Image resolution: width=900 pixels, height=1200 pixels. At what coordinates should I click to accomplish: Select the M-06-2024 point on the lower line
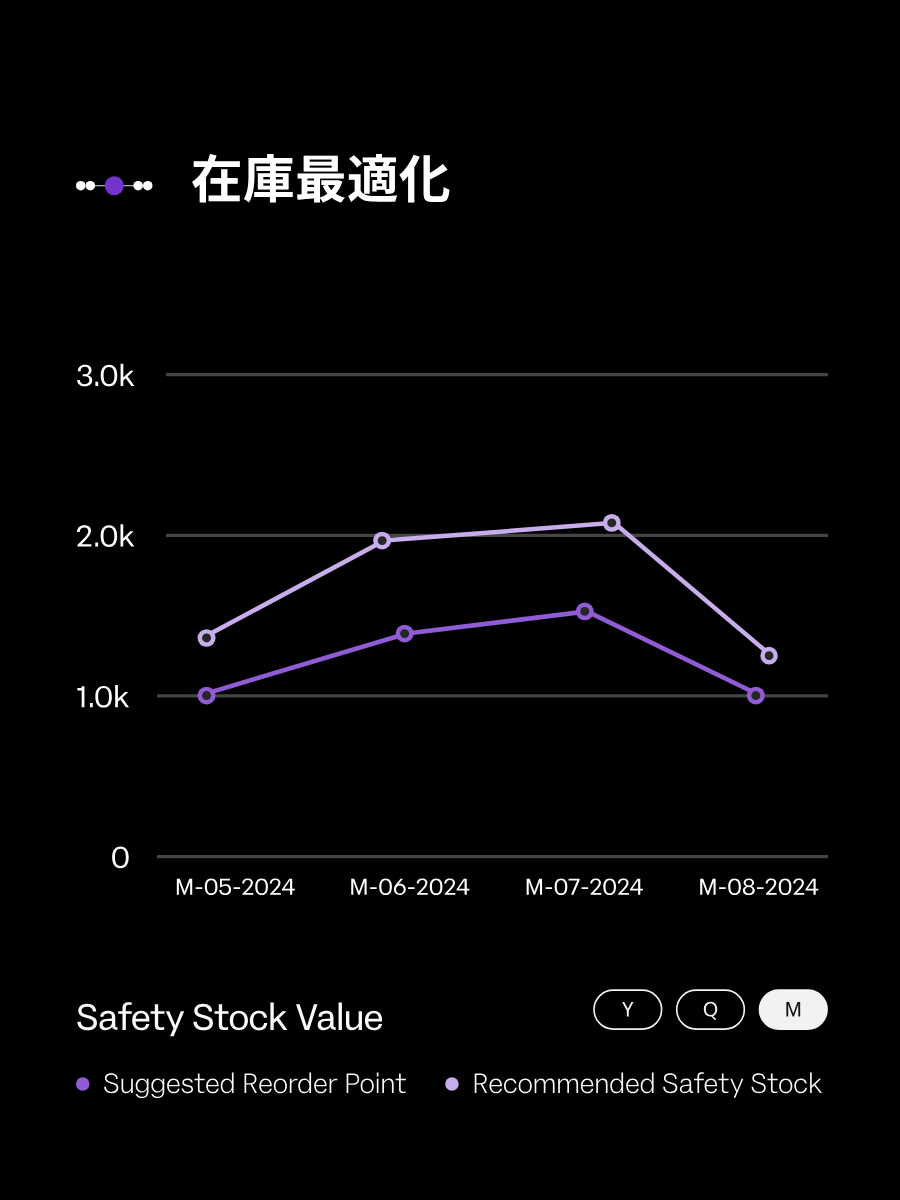click(404, 632)
